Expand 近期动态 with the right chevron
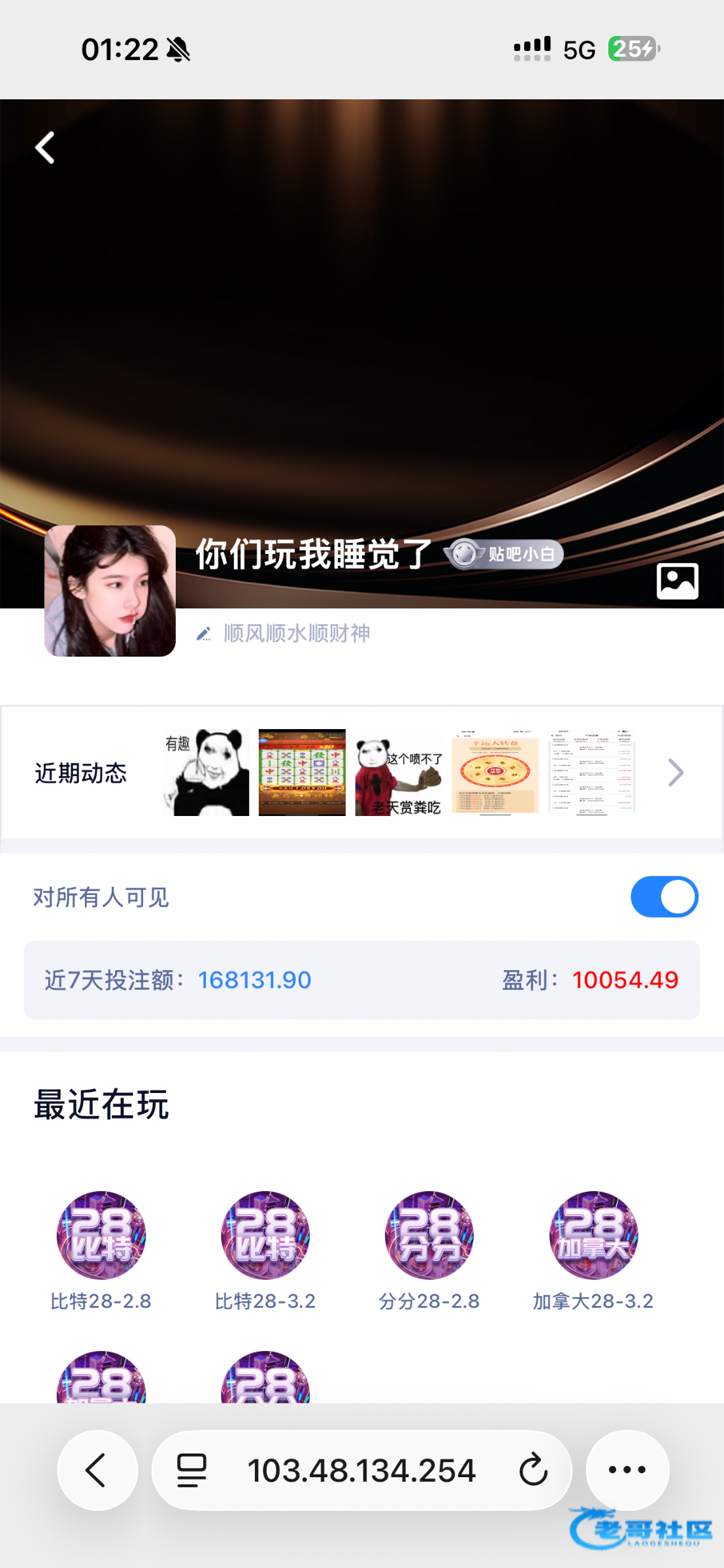This screenshot has width=724, height=1568. click(676, 773)
